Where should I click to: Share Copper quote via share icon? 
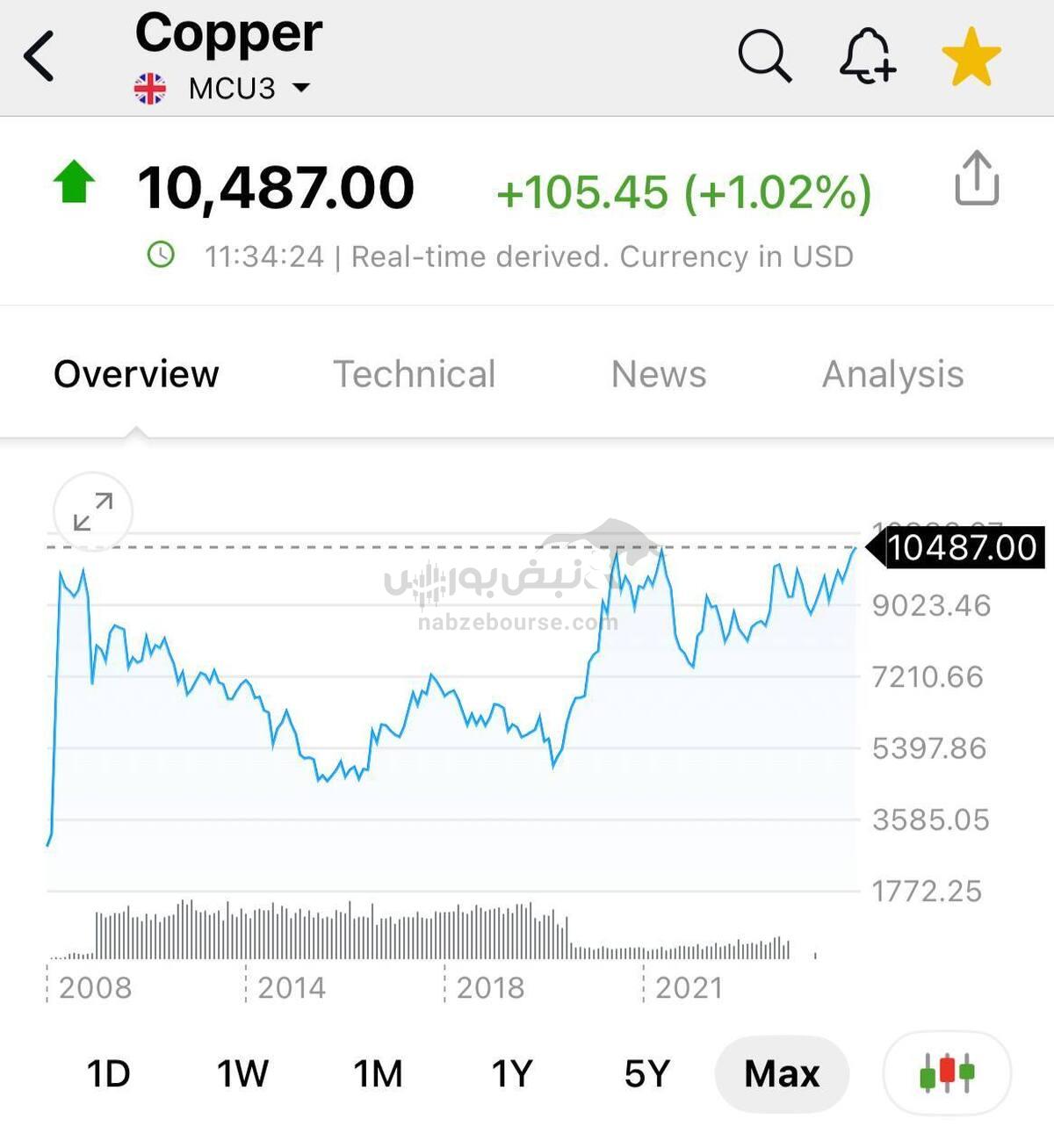[977, 178]
